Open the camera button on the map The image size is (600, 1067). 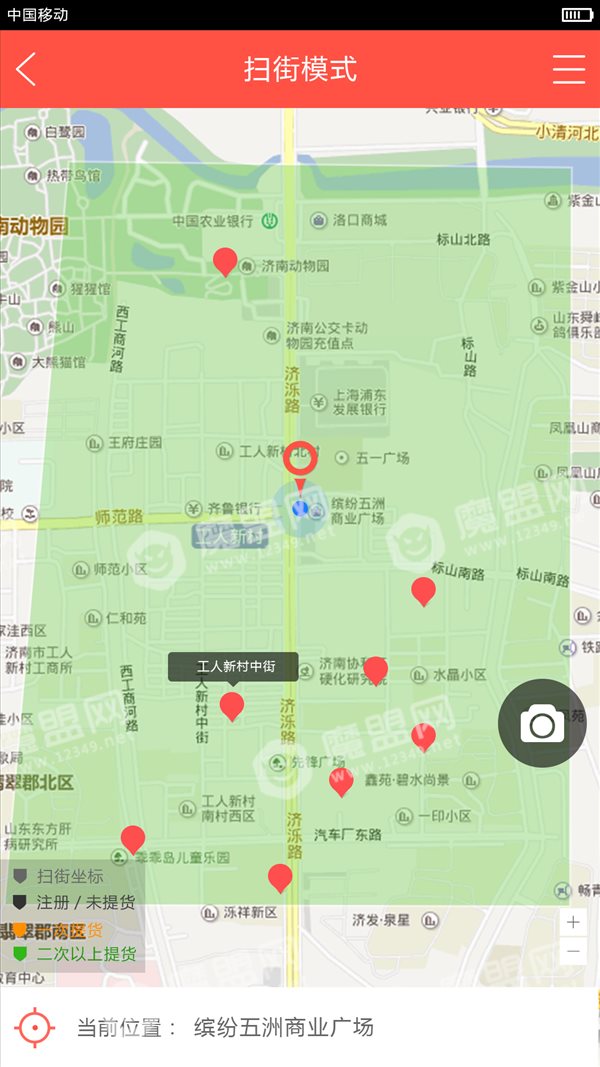[x=542, y=723]
